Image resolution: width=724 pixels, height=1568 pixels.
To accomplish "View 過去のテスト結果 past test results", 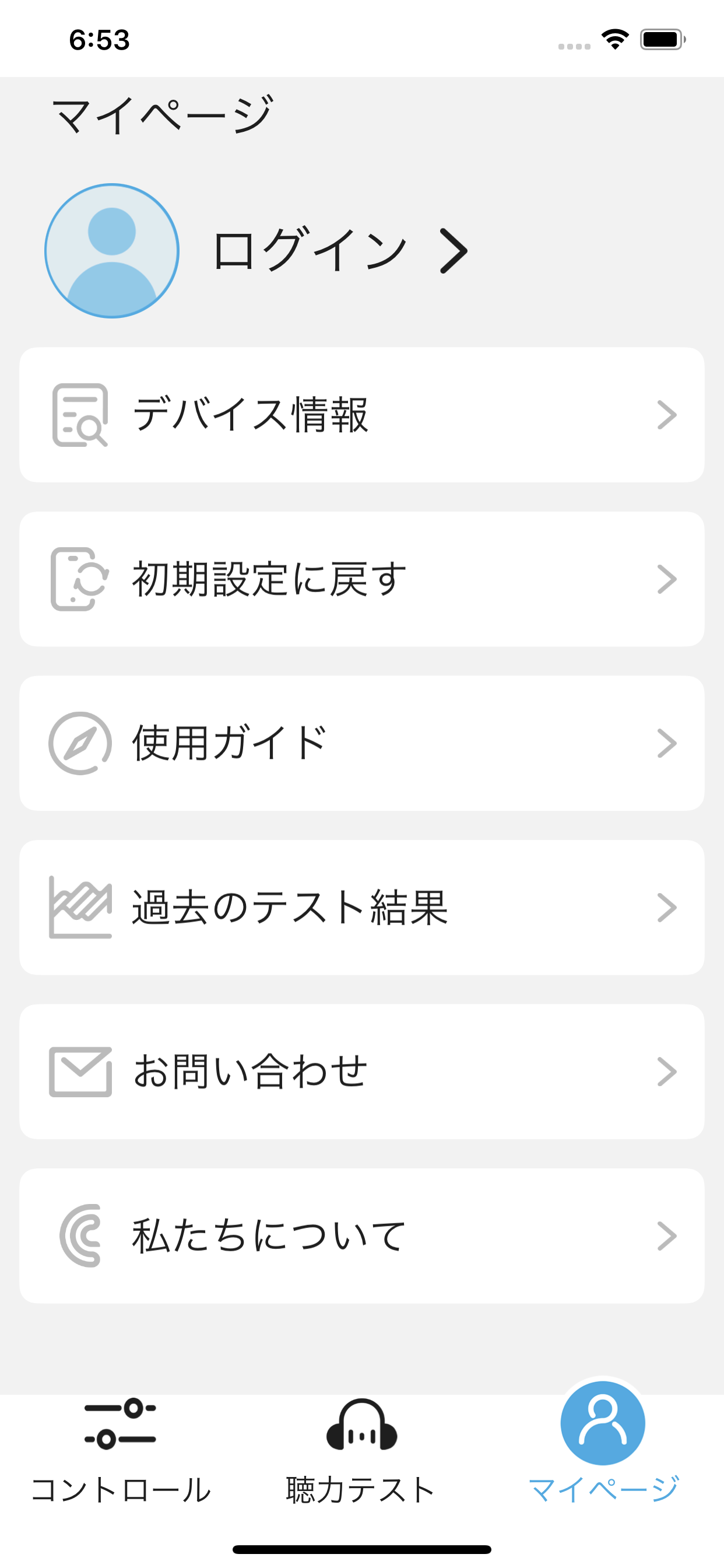I will pos(362,908).
